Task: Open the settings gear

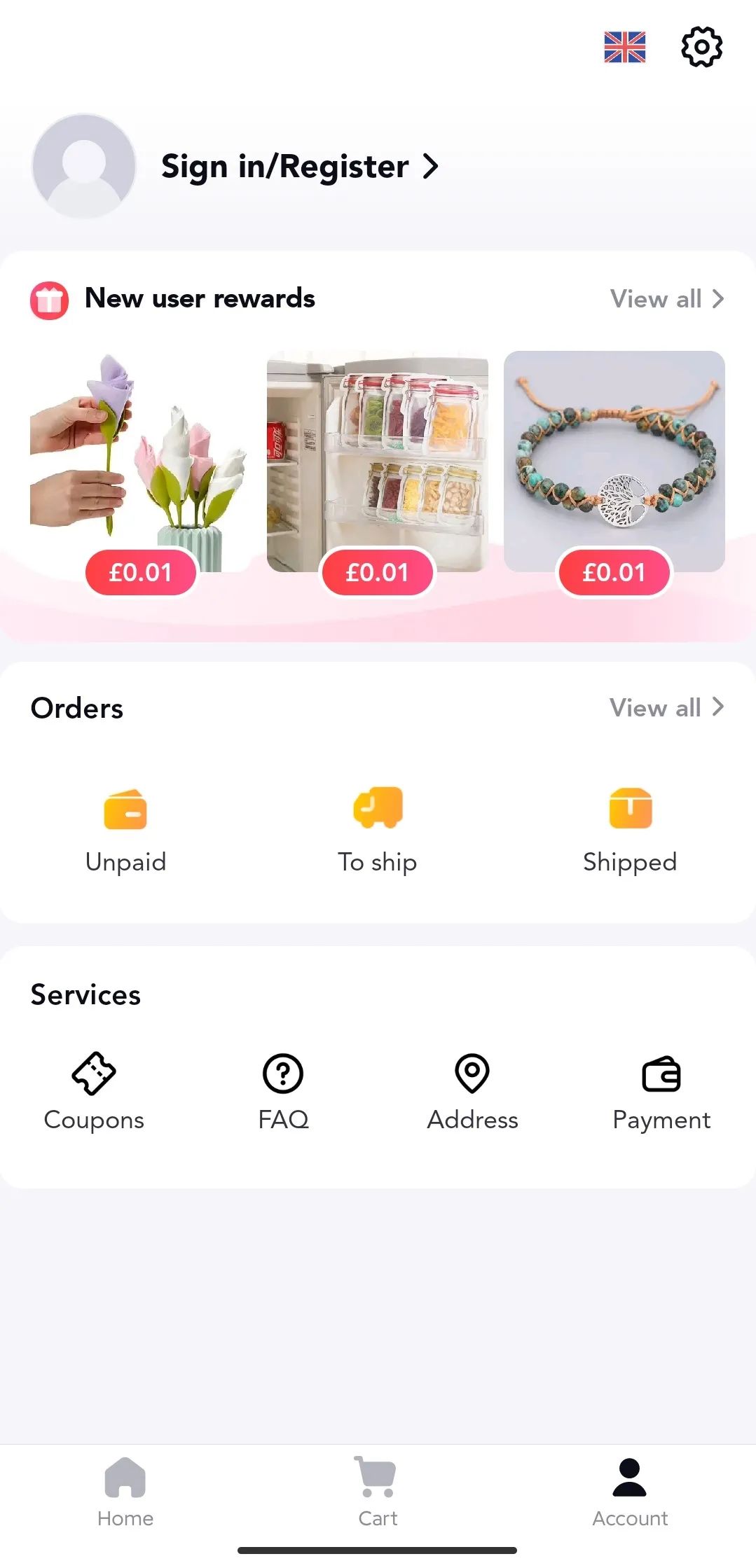Action: click(701, 47)
